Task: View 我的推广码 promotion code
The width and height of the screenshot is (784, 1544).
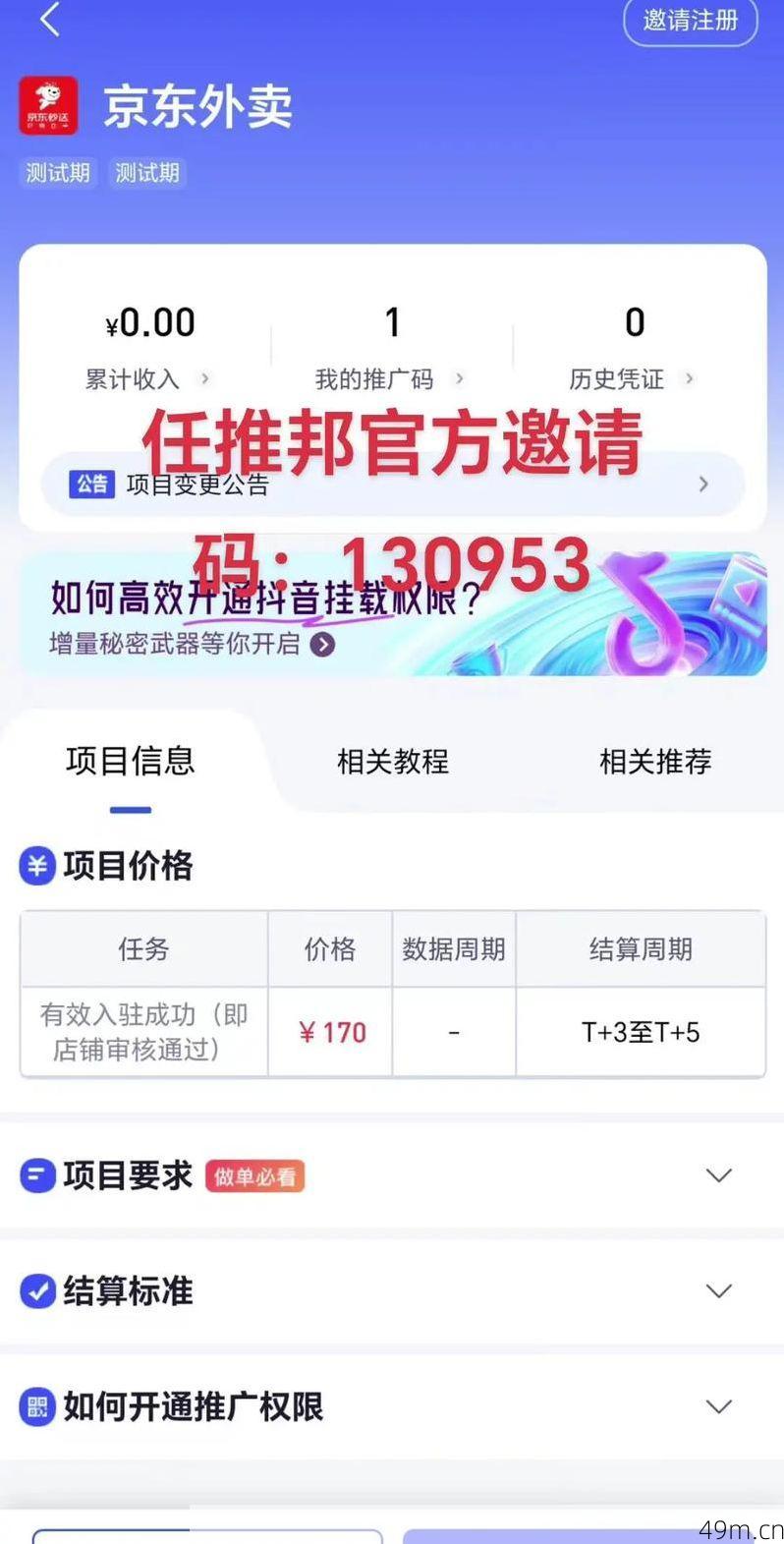Action: [x=390, y=378]
